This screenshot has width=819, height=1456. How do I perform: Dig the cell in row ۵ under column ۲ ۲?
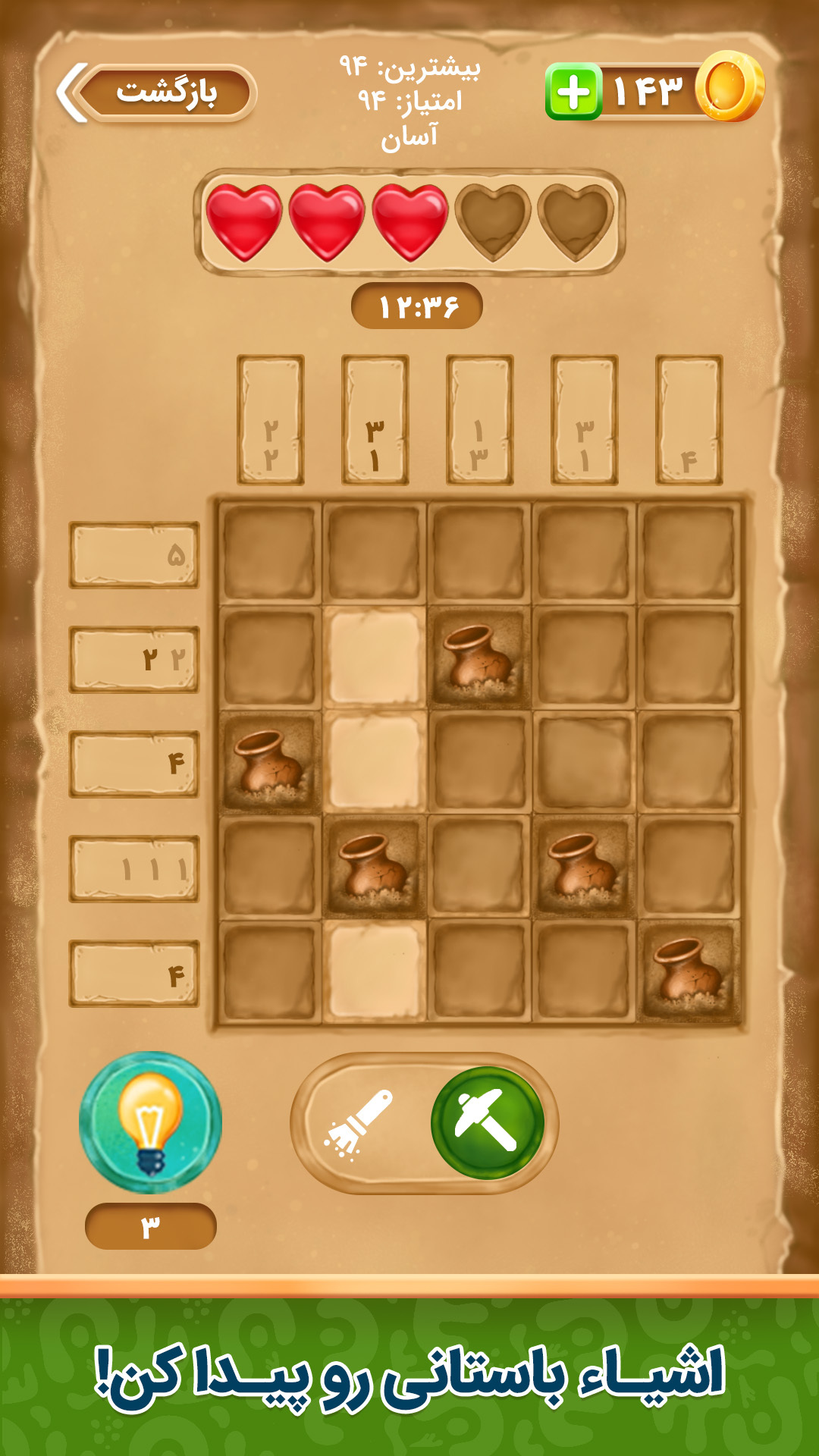(x=270, y=554)
